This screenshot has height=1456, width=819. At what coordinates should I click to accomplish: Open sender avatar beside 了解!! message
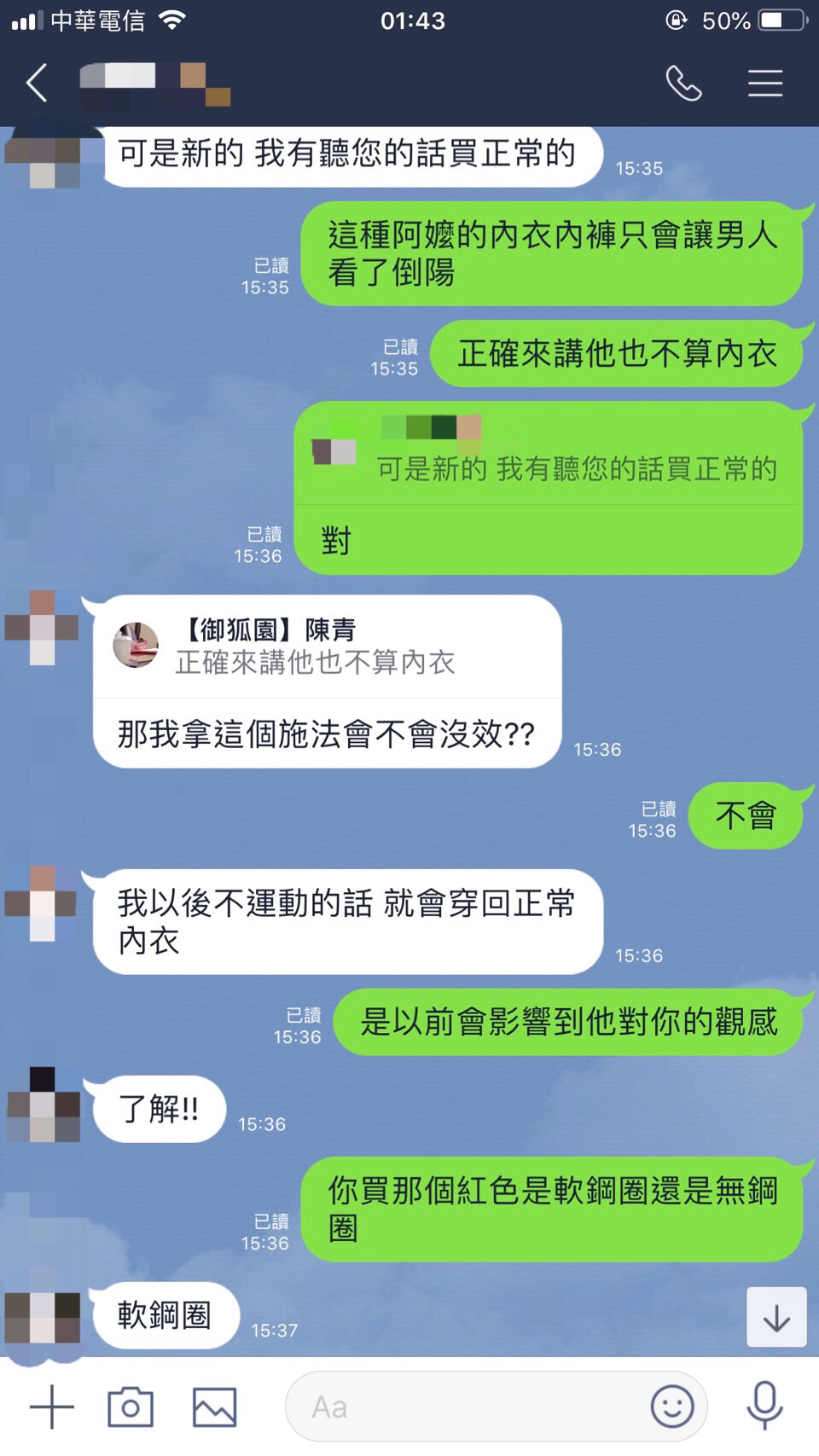click(x=43, y=1105)
